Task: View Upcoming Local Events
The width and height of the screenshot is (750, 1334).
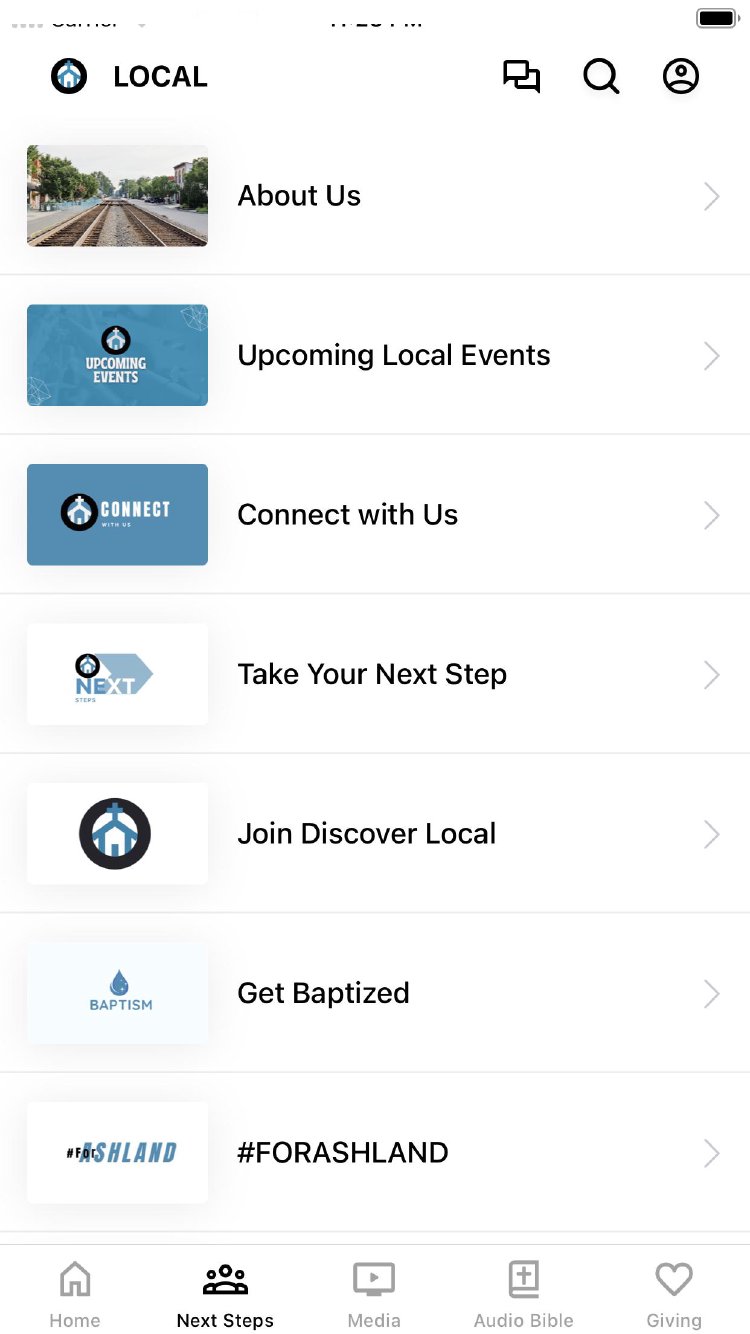Action: pos(375,355)
